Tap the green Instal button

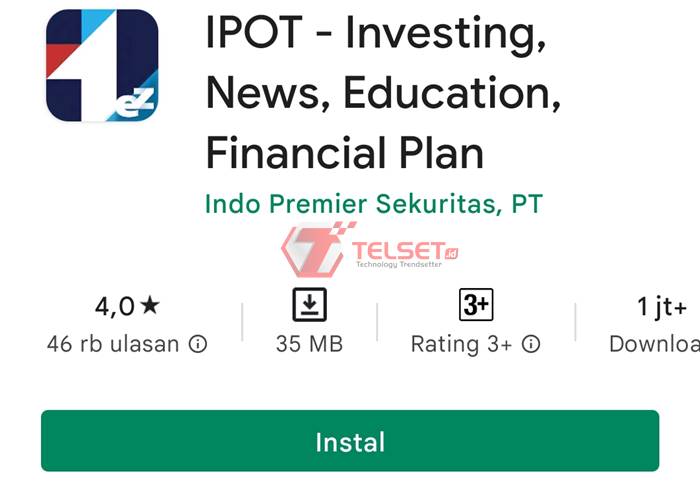coord(350,441)
